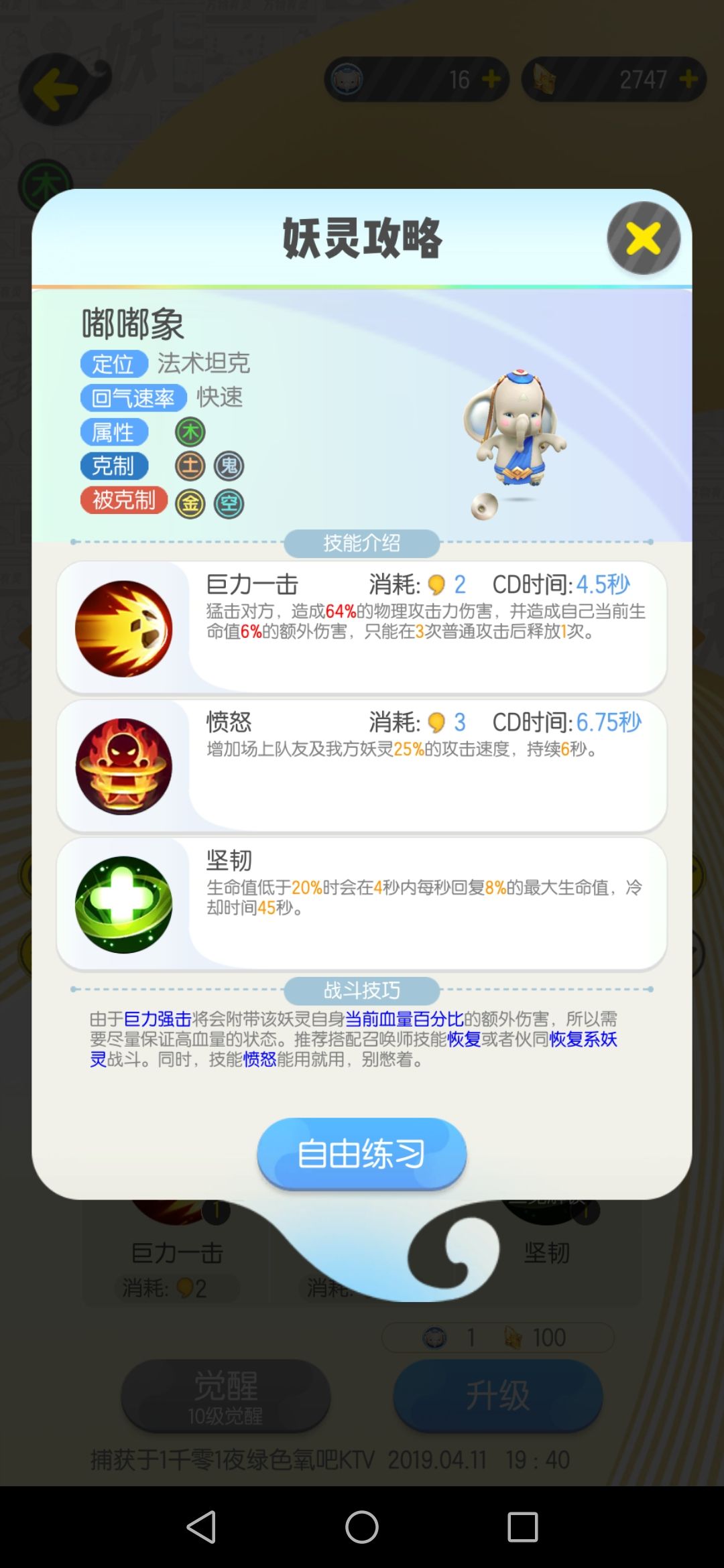Go to the Android home screen

point(362,1527)
